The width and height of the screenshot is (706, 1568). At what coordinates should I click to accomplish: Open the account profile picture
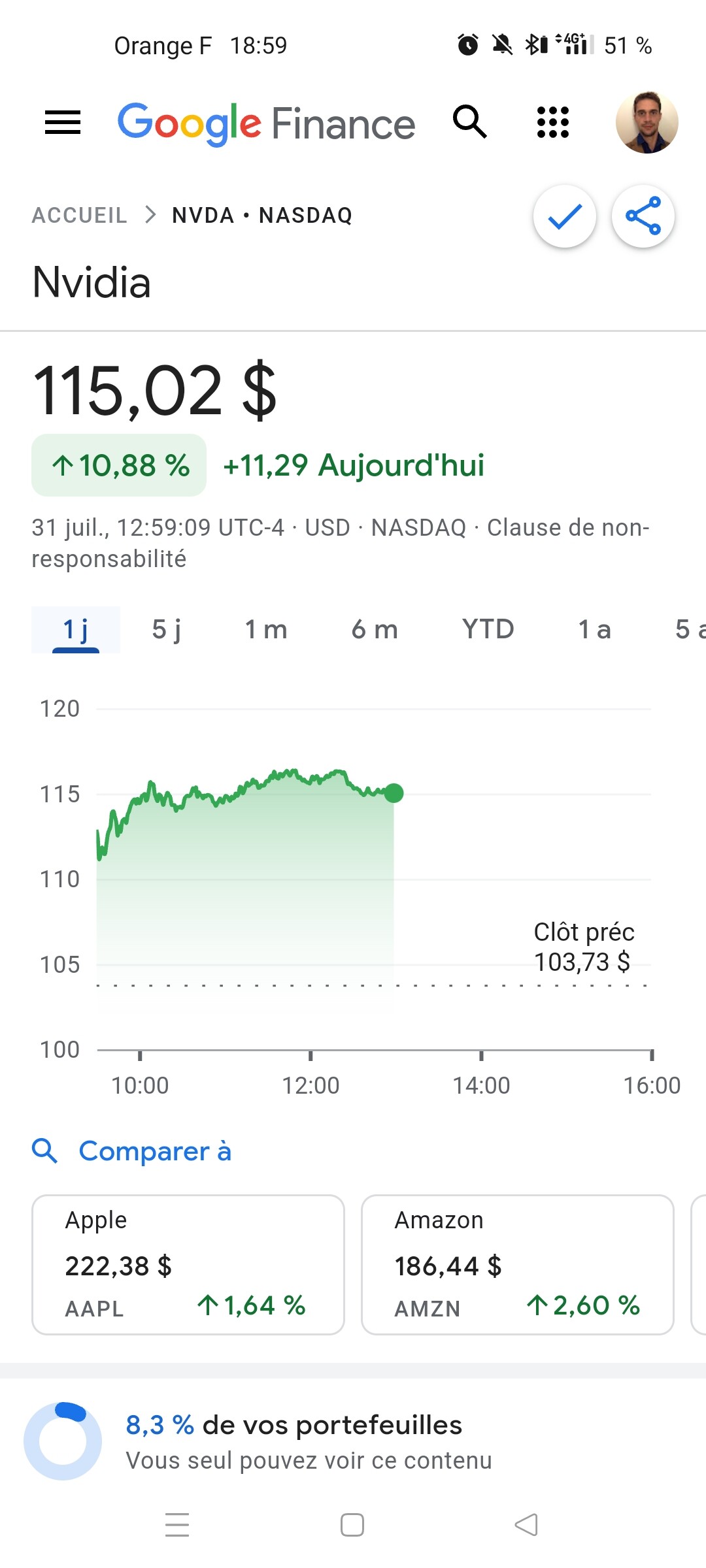(x=647, y=122)
